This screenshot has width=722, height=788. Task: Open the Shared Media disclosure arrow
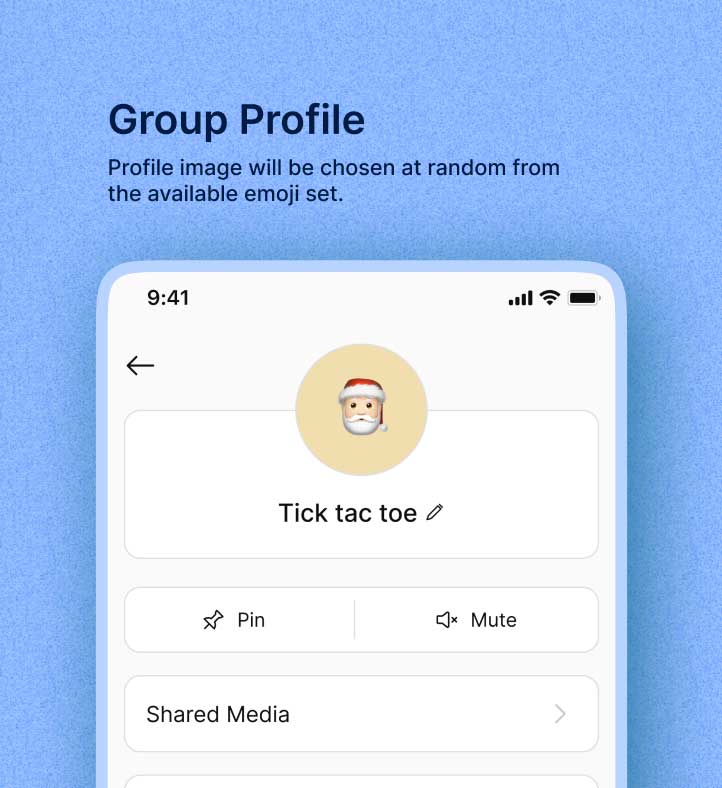[x=562, y=714]
